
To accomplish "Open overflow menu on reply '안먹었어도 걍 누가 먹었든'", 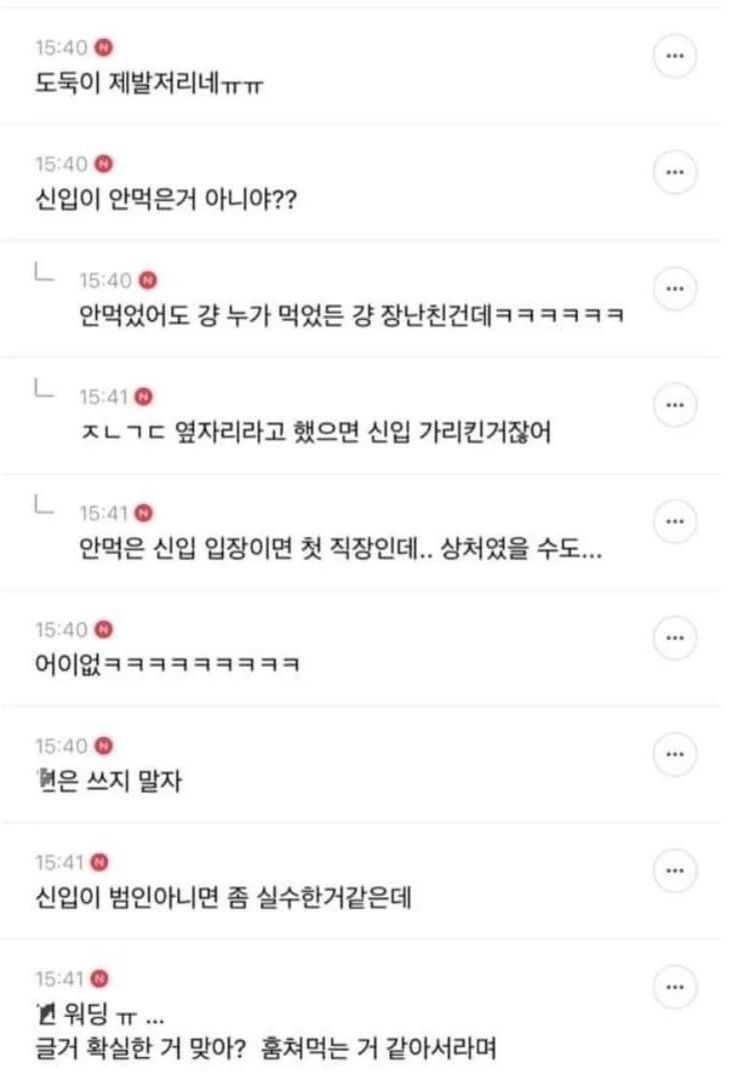I will point(674,289).
